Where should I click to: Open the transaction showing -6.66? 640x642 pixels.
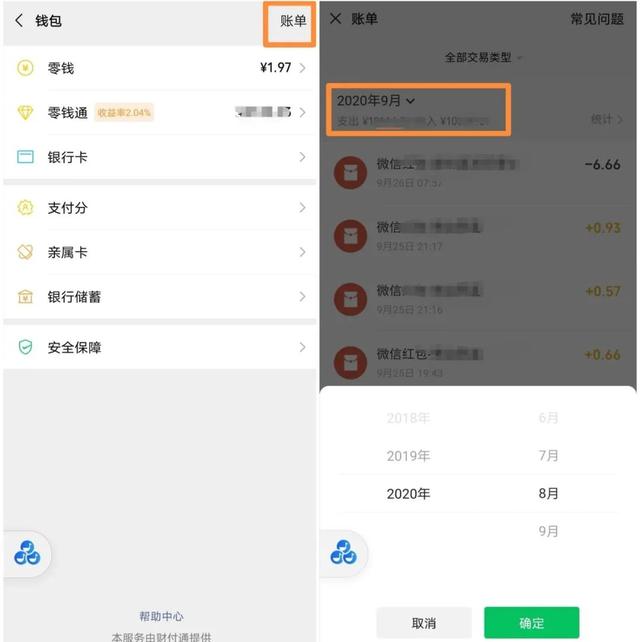tap(480, 172)
